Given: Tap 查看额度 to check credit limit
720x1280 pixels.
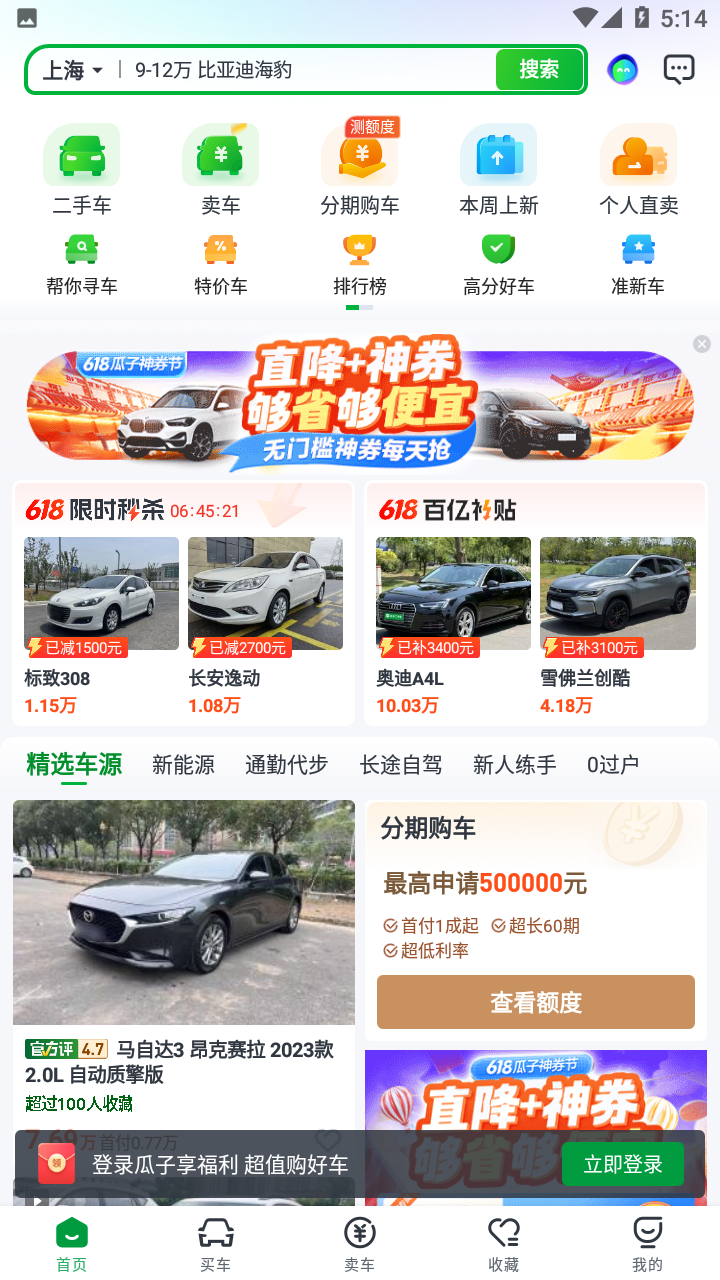Looking at the screenshot, I should [x=536, y=1002].
